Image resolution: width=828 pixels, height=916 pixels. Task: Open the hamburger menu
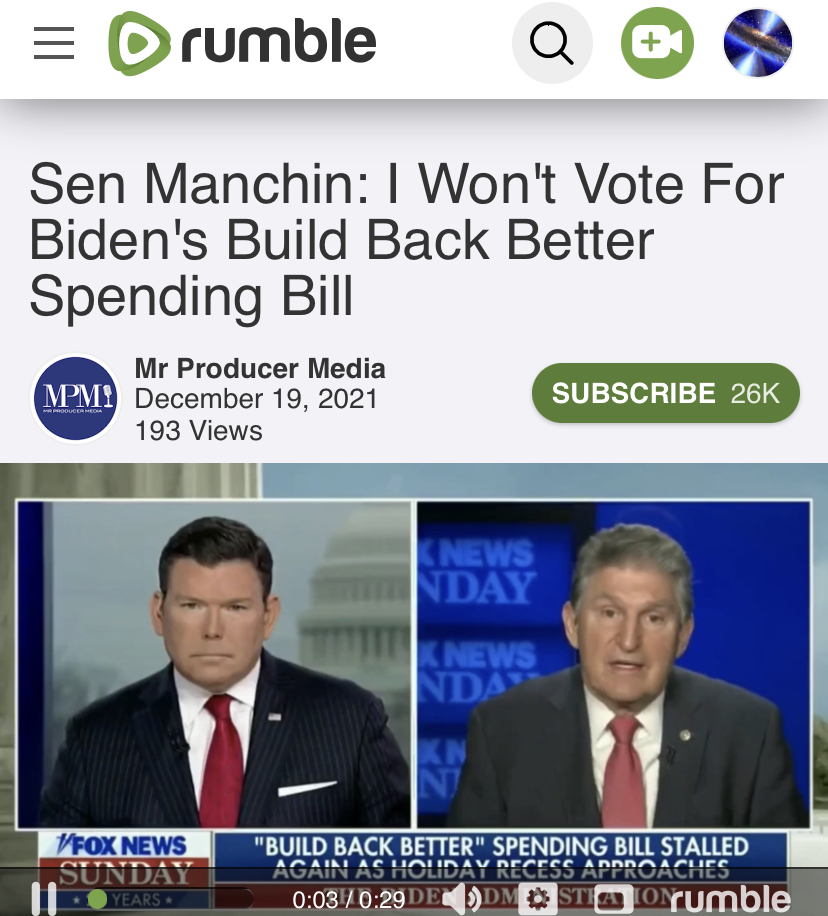click(x=54, y=43)
